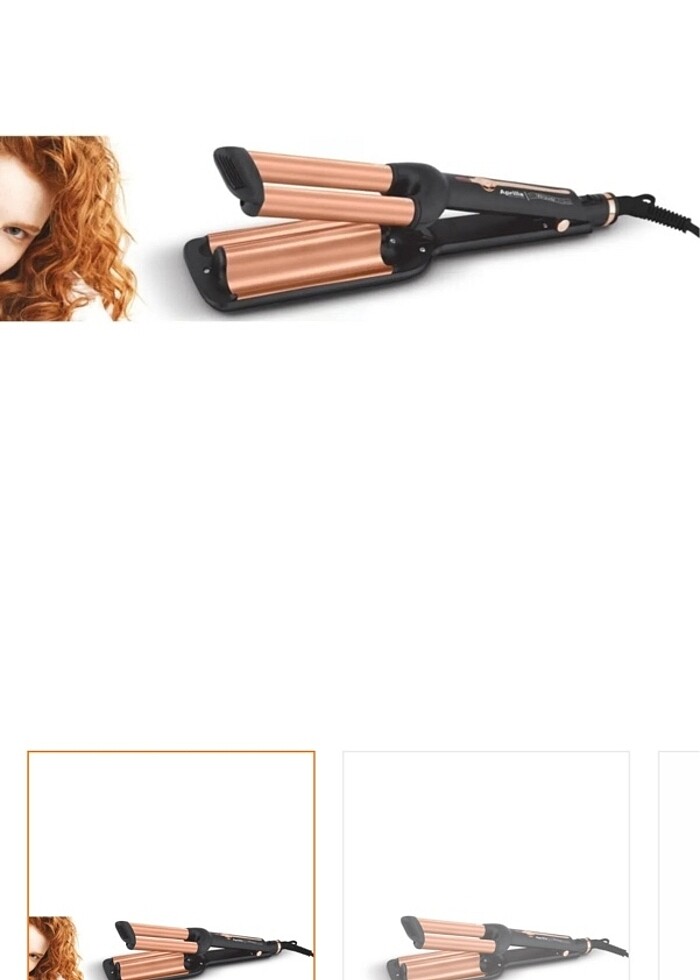Open the main hair waver product image
Screen dimensions: 700x980
pyautogui.click(x=350, y=228)
